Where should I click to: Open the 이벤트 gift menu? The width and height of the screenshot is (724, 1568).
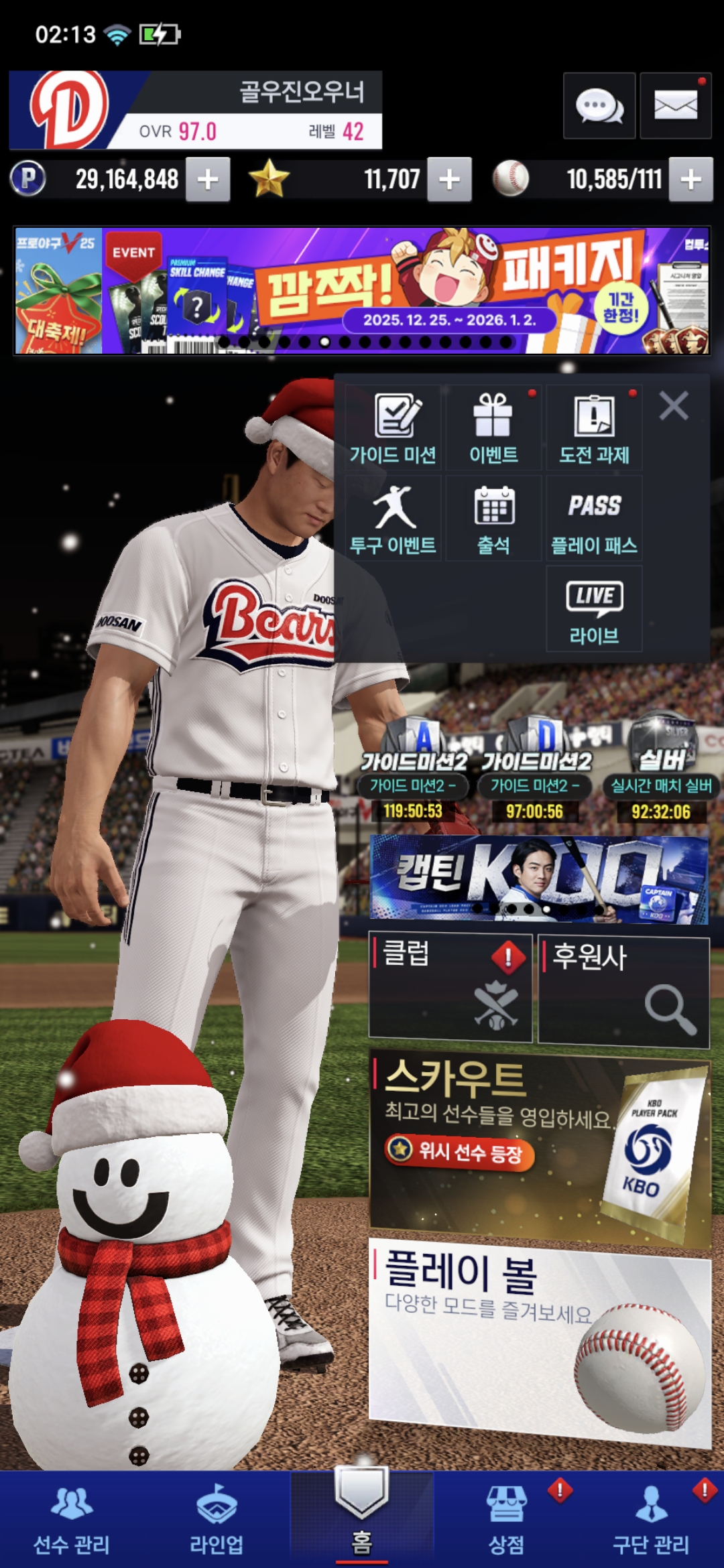493,428
